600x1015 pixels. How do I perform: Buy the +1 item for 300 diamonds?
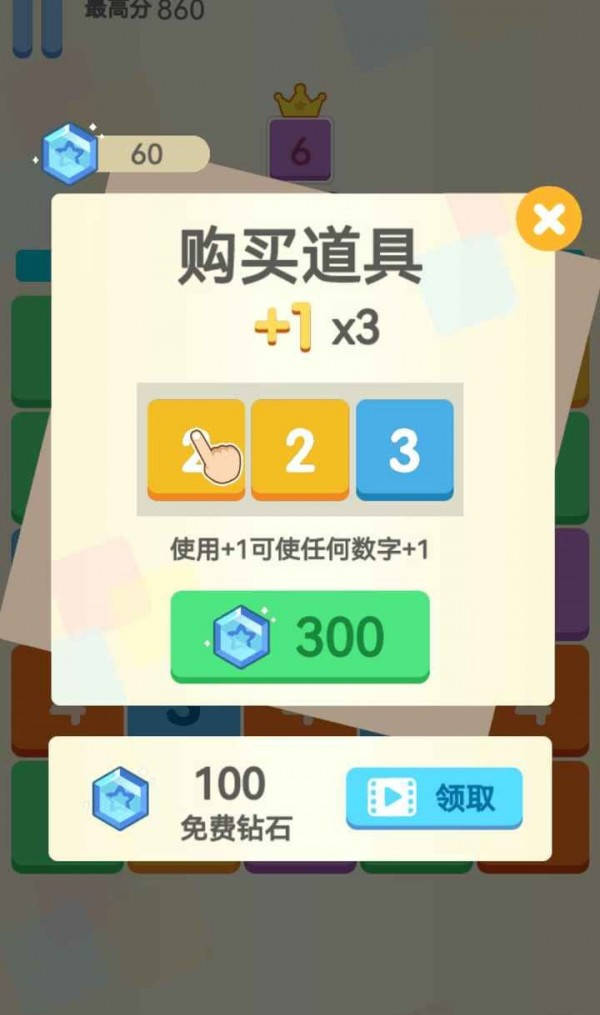(x=300, y=637)
